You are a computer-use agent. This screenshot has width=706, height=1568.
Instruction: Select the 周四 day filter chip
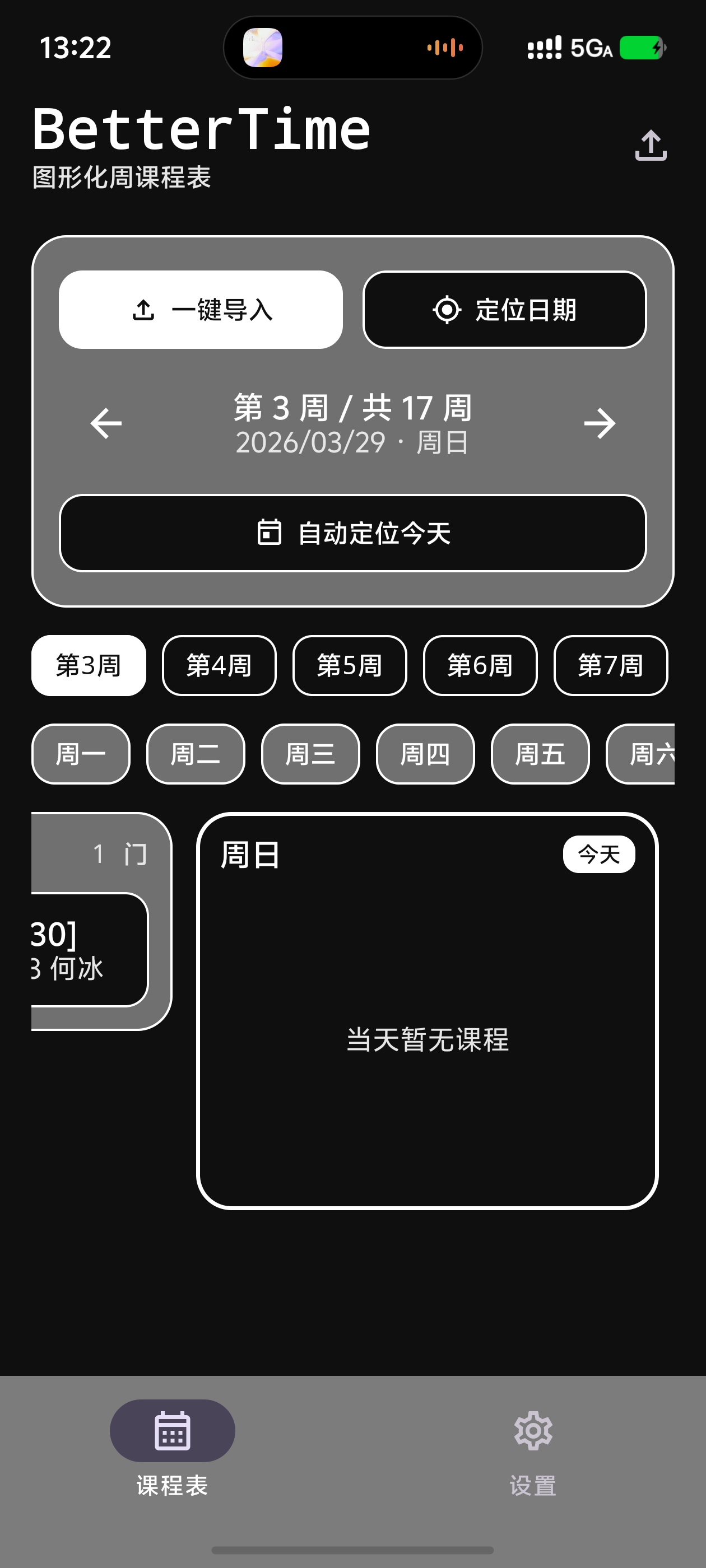tap(425, 754)
